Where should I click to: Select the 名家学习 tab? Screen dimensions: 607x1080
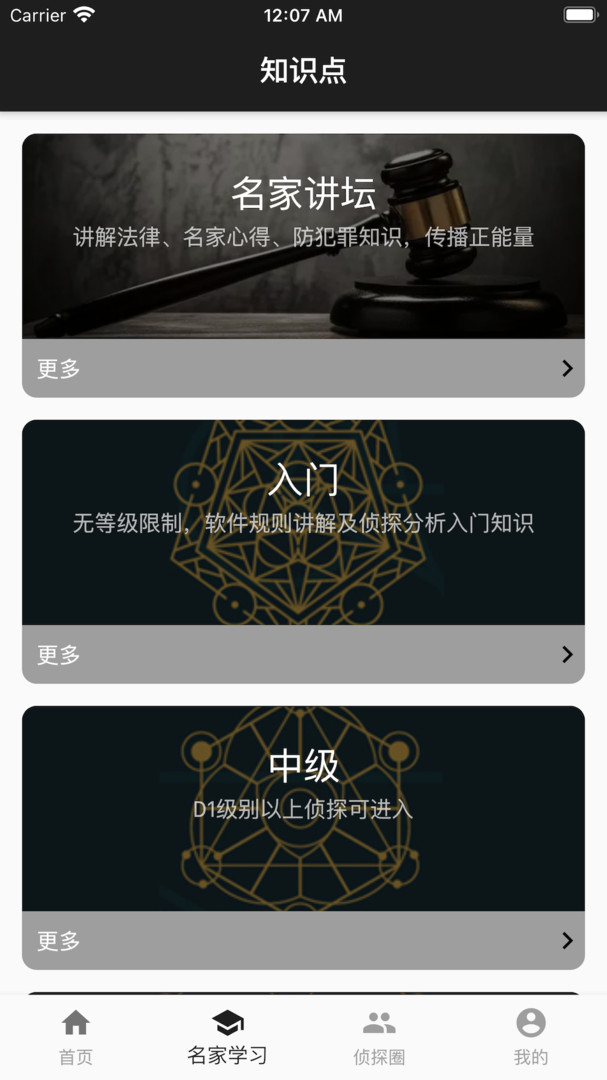227,1037
